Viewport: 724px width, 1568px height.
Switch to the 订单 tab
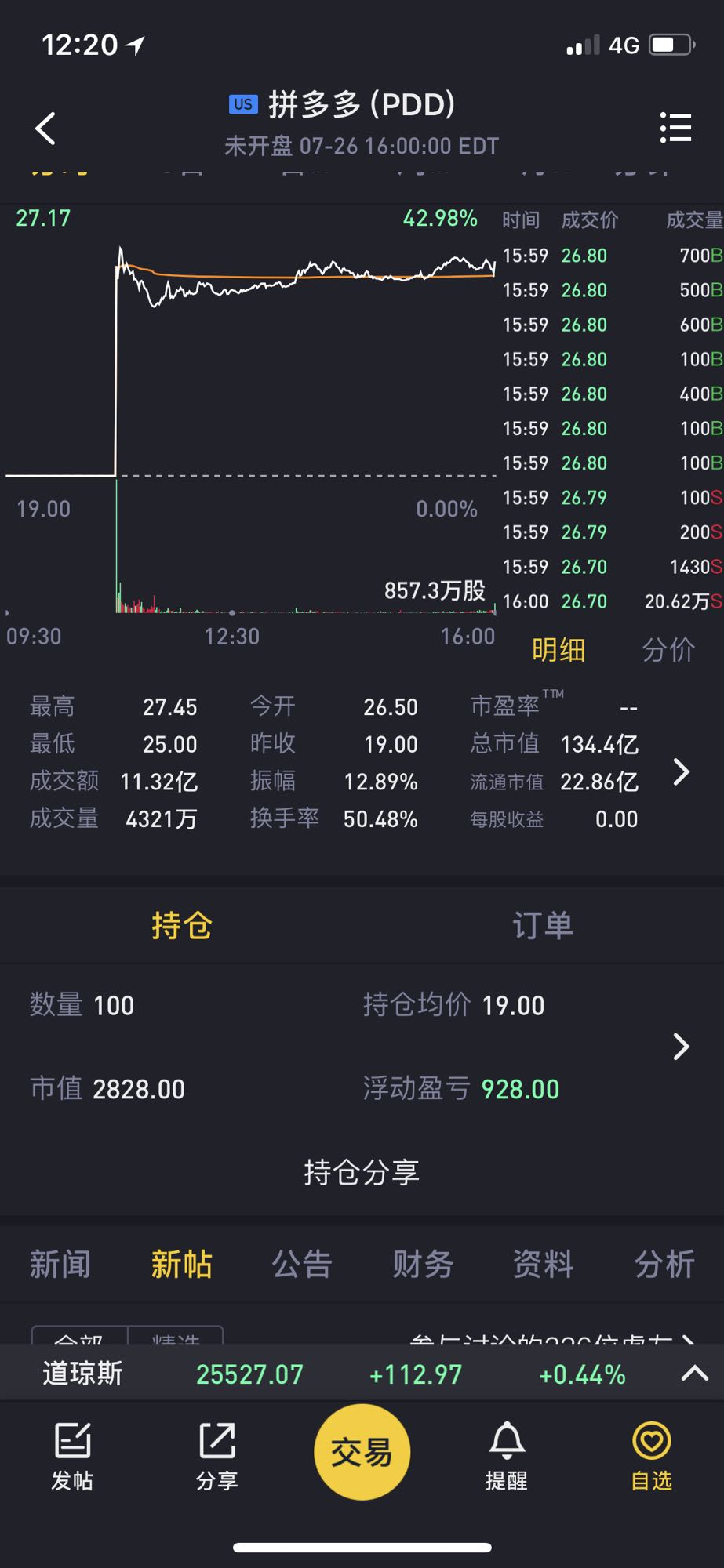542,926
